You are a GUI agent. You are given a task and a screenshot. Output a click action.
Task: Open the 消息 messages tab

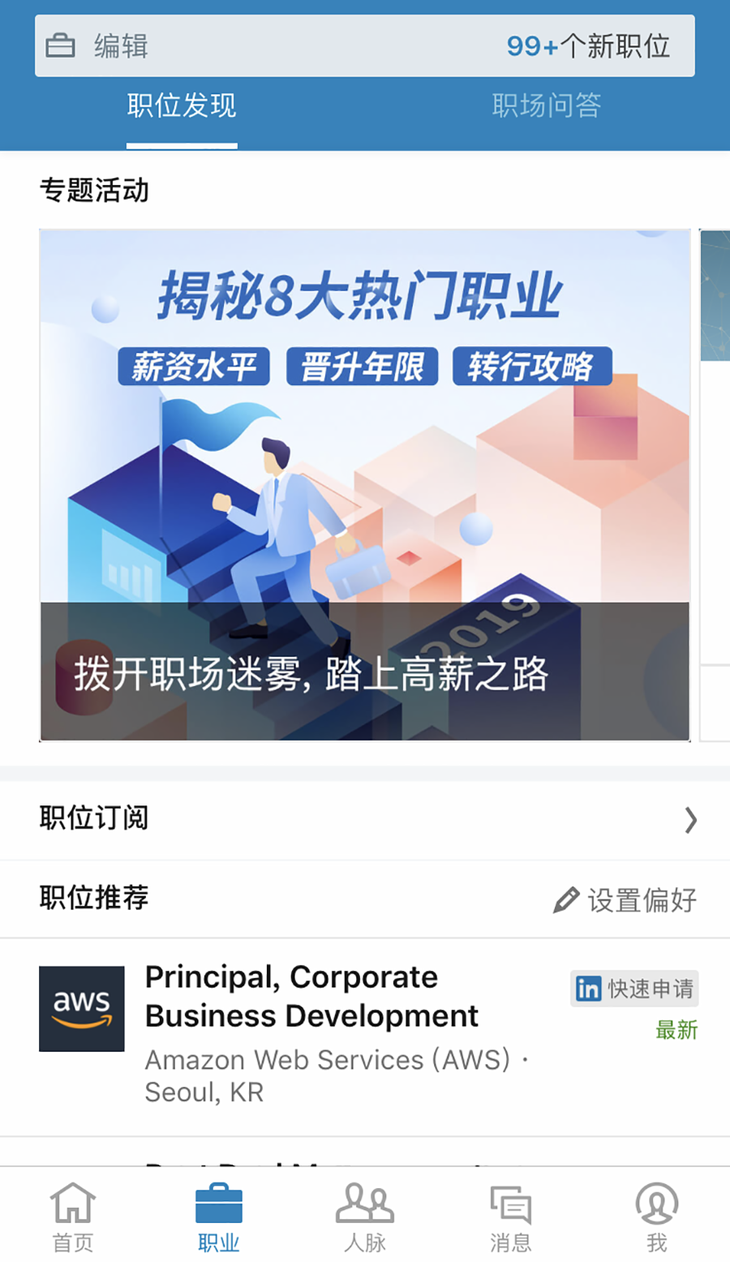tap(511, 1217)
